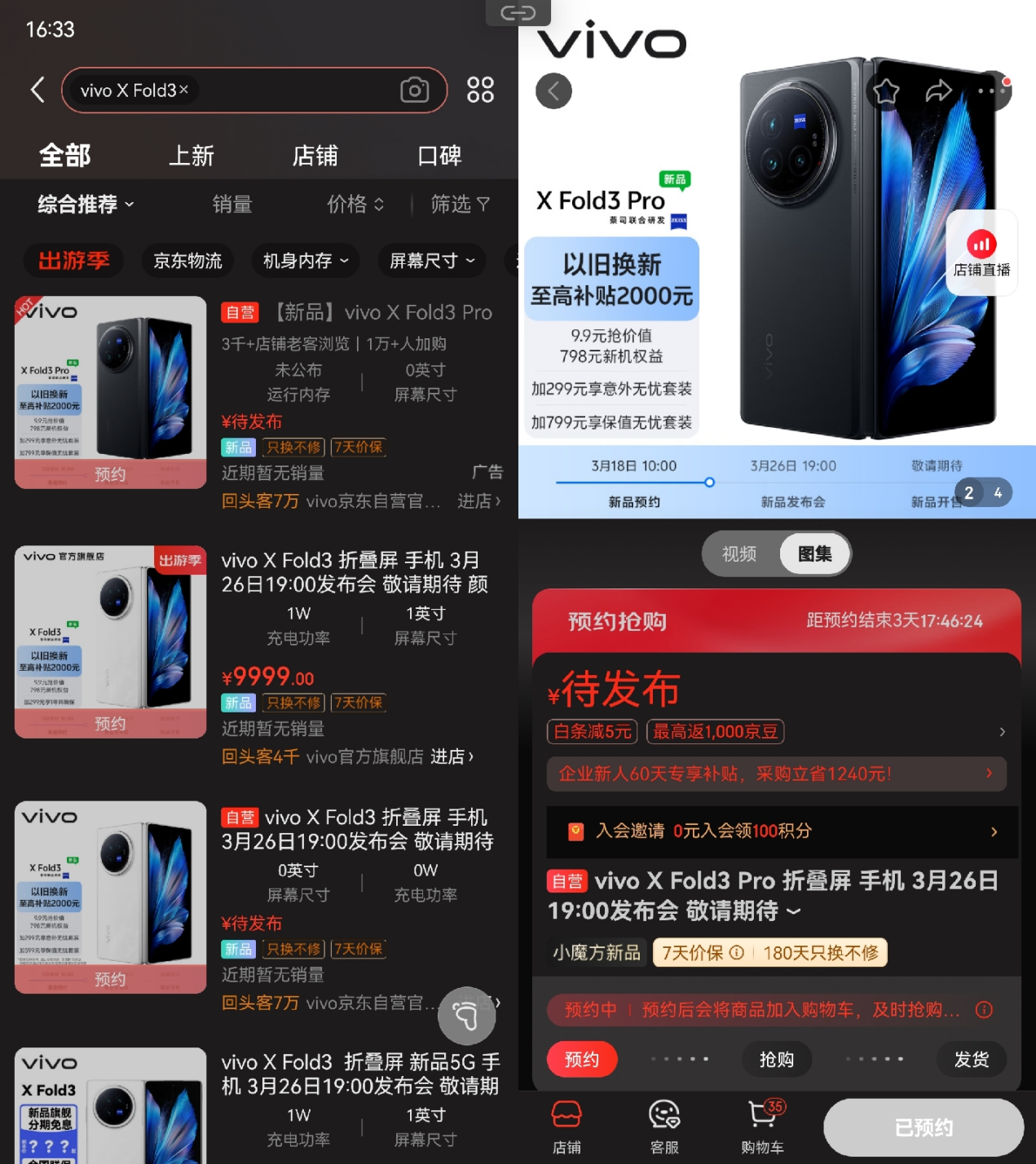The width and height of the screenshot is (1036, 1164).
Task: Switch to the 口碑 tab
Action: [439, 156]
